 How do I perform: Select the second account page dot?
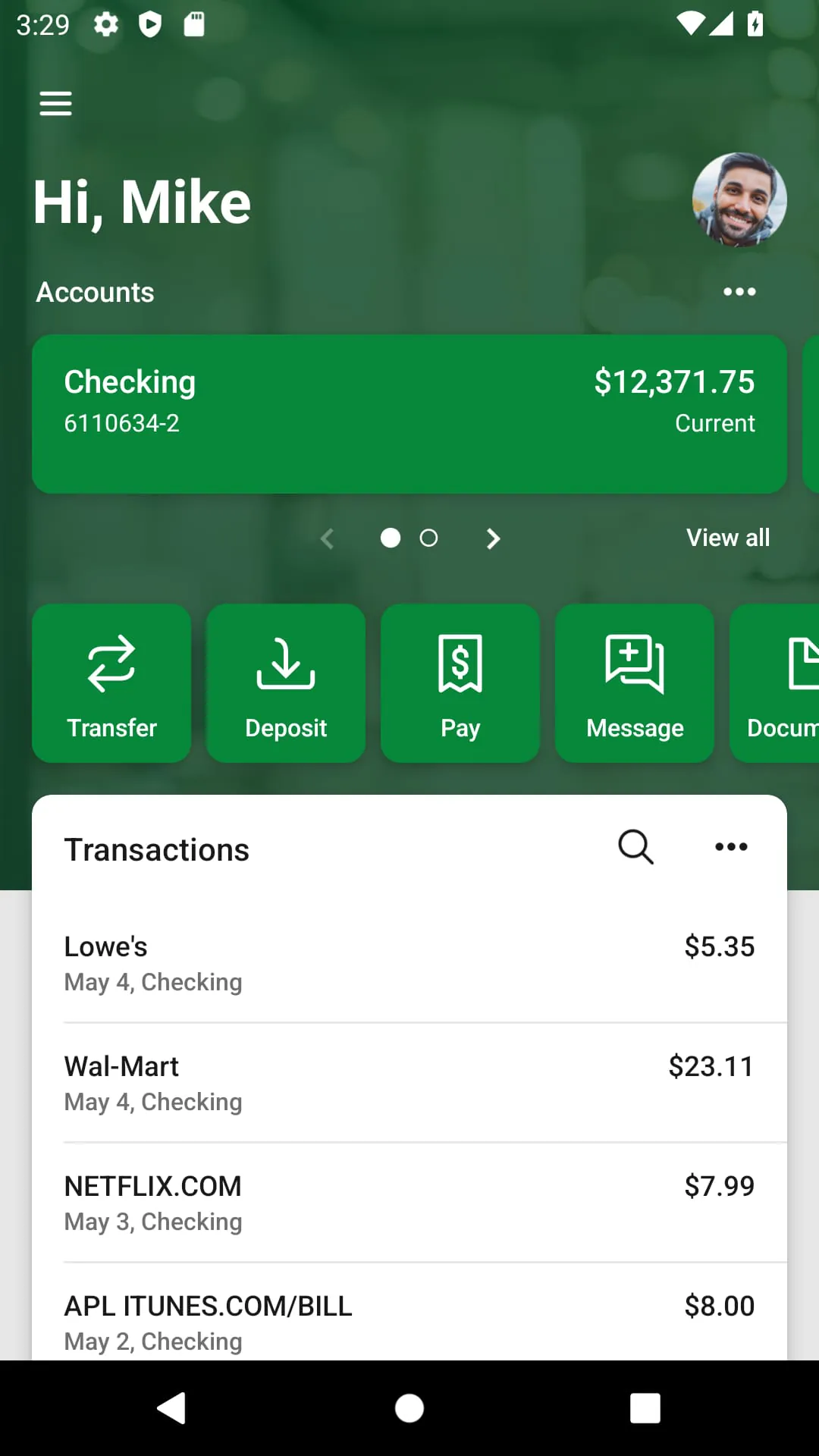(x=428, y=538)
